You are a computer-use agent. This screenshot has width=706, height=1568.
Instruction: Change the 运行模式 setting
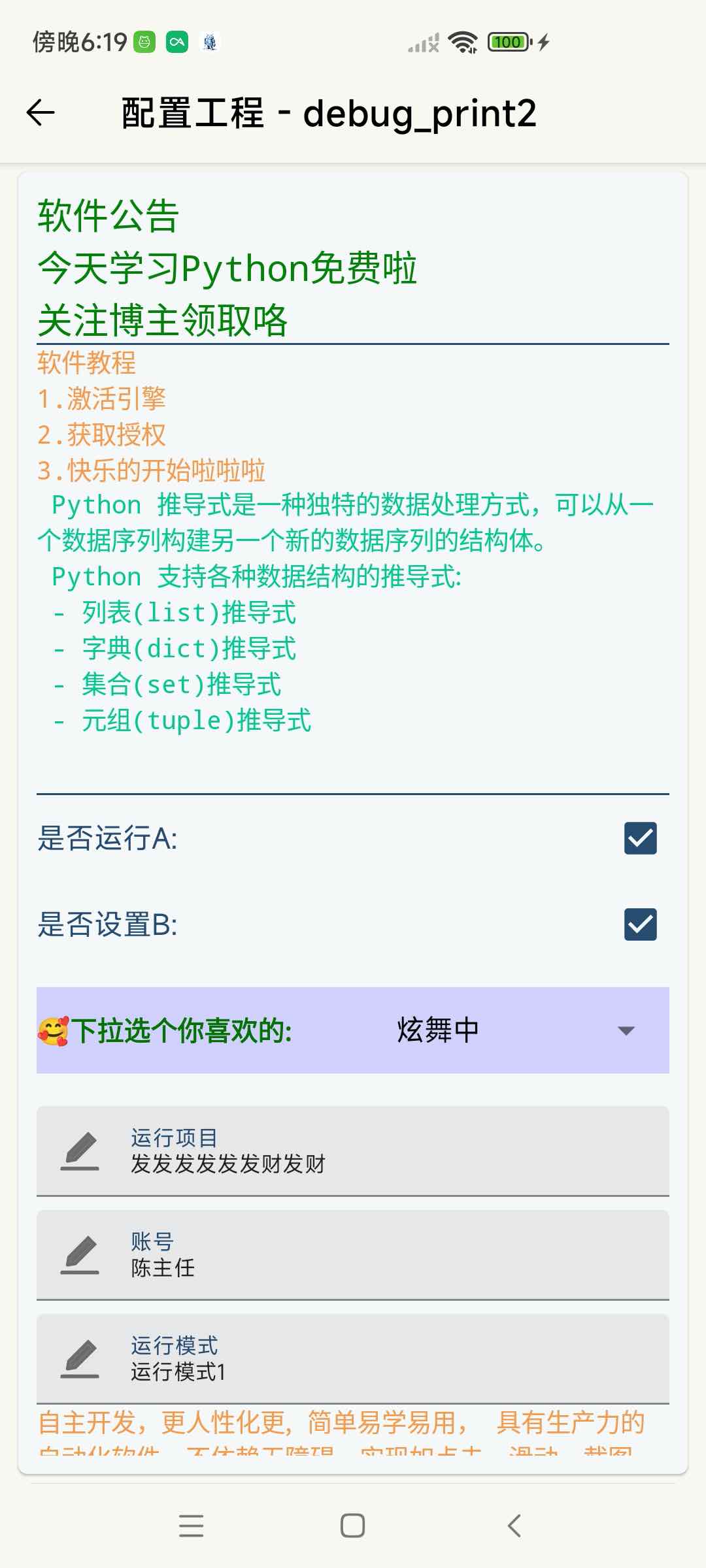click(x=353, y=1358)
